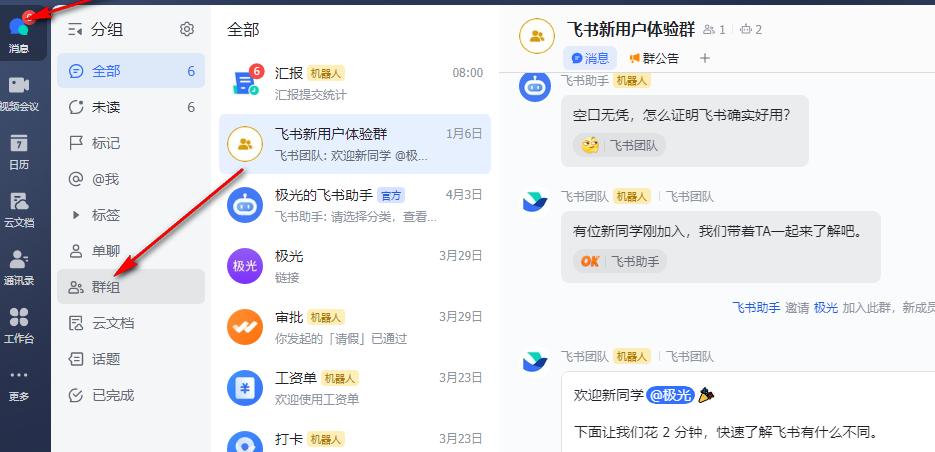Add a new tab with plus icon
This screenshot has width=935, height=452.
coord(704,58)
